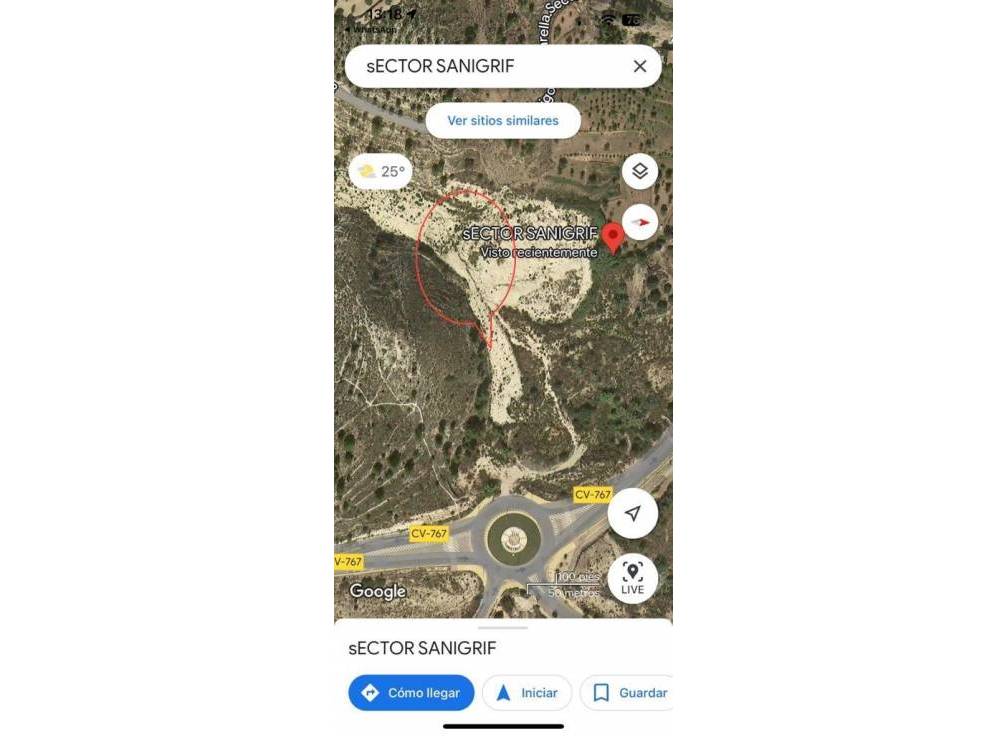Screen dimensions: 1008x736
Task: Tap Ver sitios similares chip
Action: 503,120
